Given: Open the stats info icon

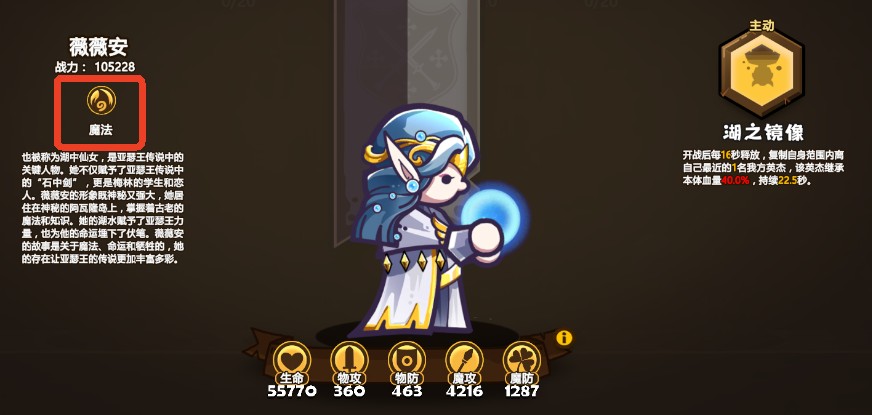Looking at the screenshot, I should [x=564, y=338].
